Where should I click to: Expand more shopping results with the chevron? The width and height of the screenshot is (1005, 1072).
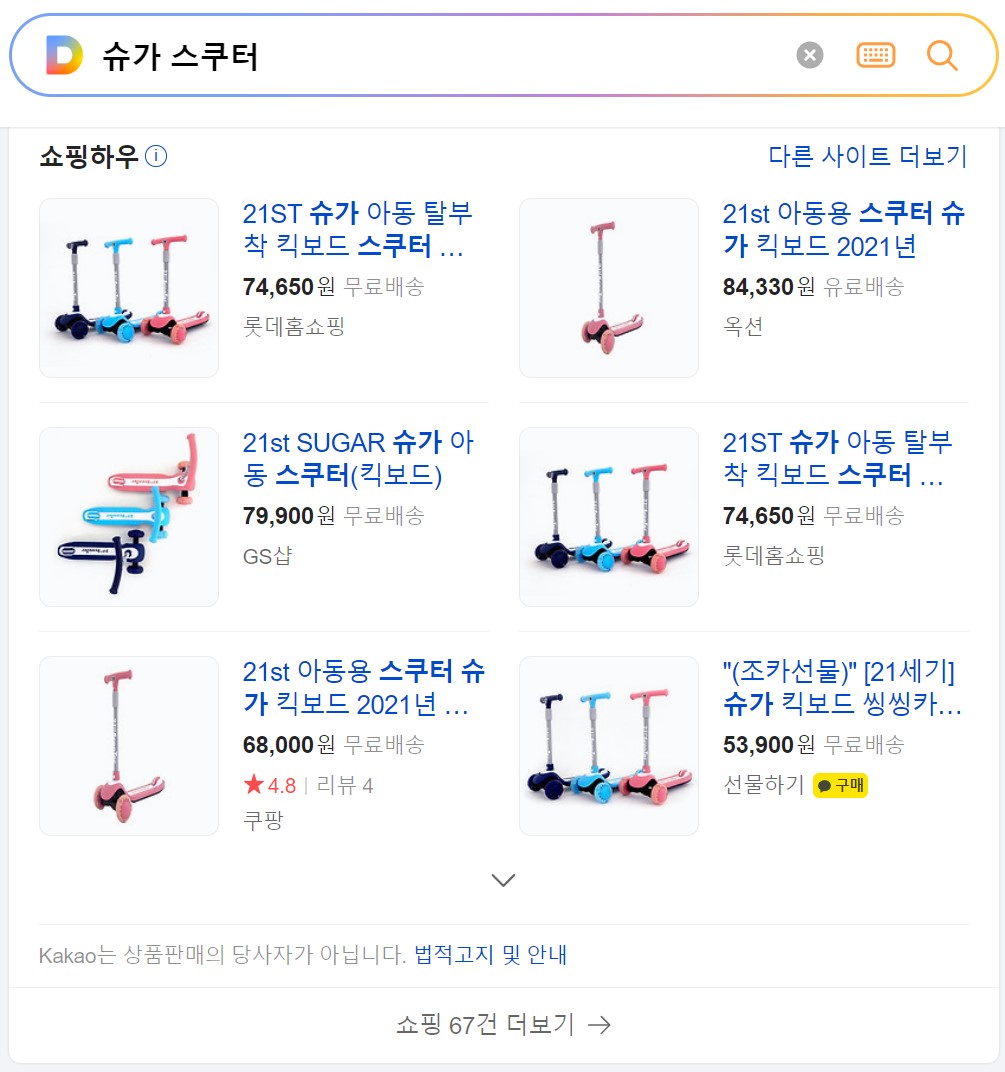[503, 880]
